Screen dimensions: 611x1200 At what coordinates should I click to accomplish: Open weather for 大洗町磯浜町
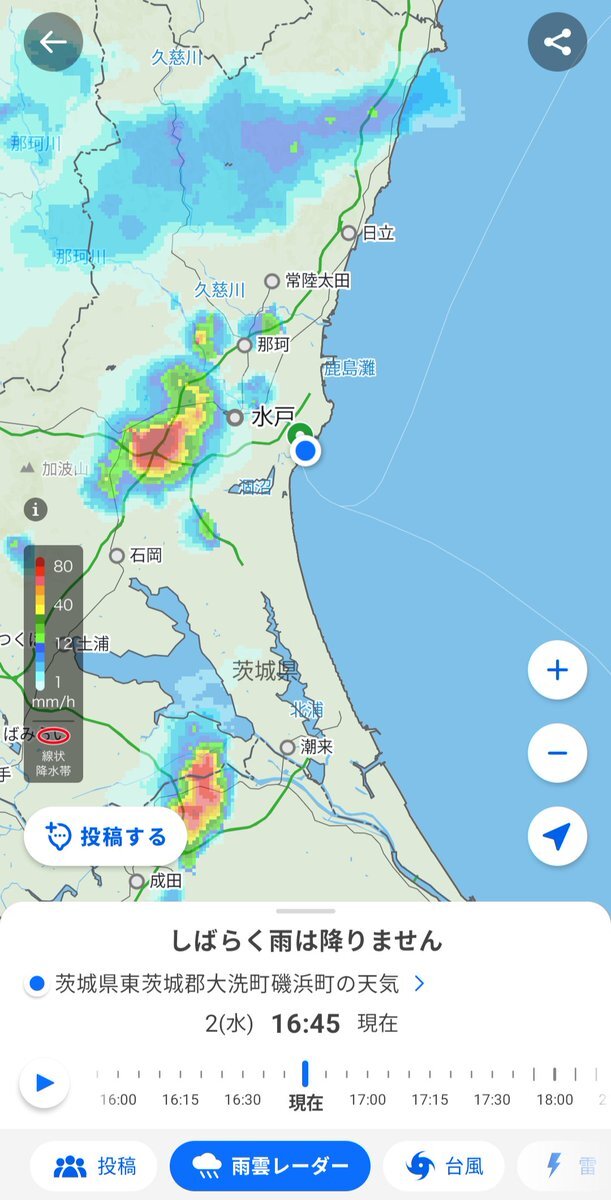[x=226, y=984]
